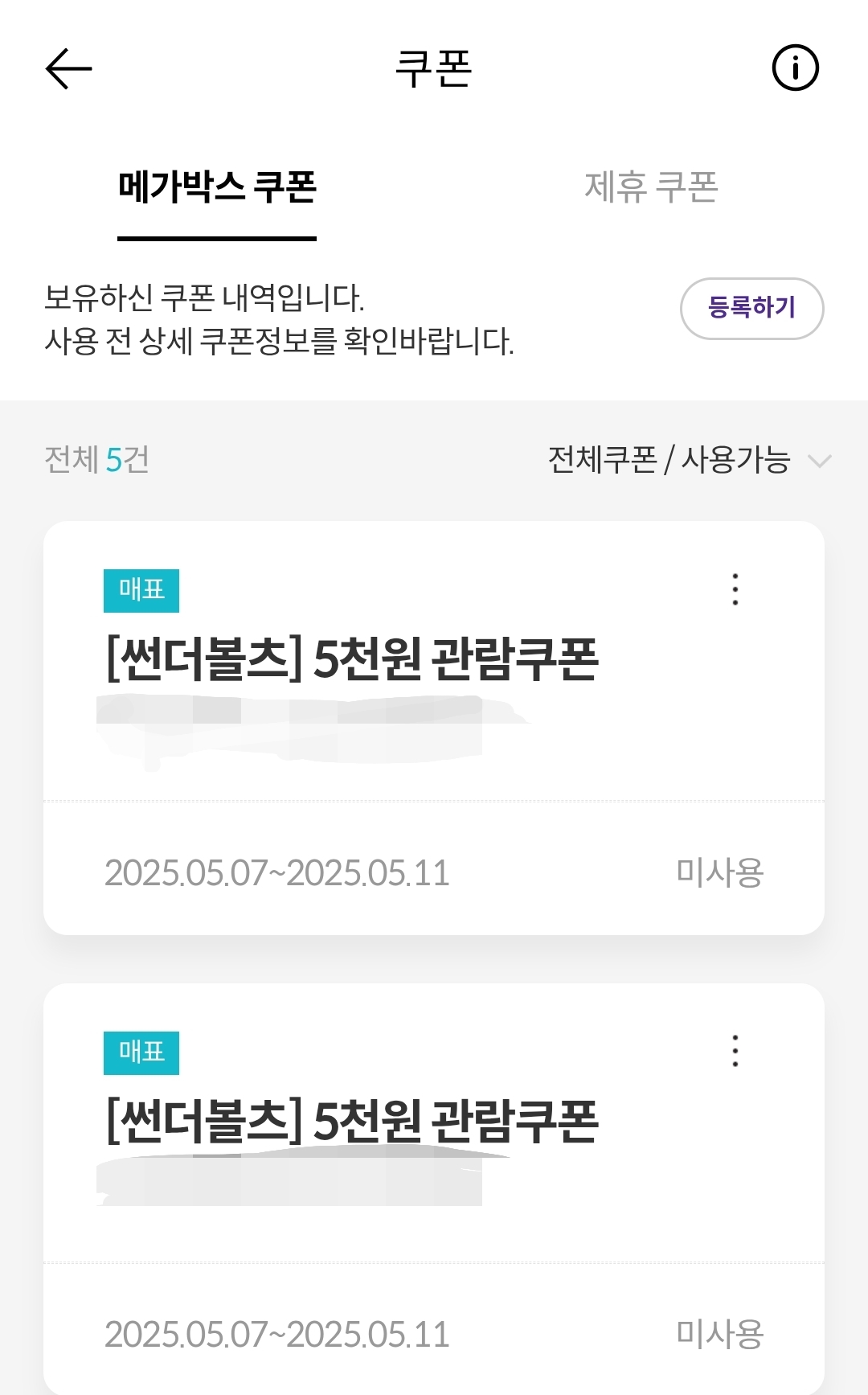Screen dimensions: 868x1395
Task: Tap the 등록하기 button
Action: 751,308
